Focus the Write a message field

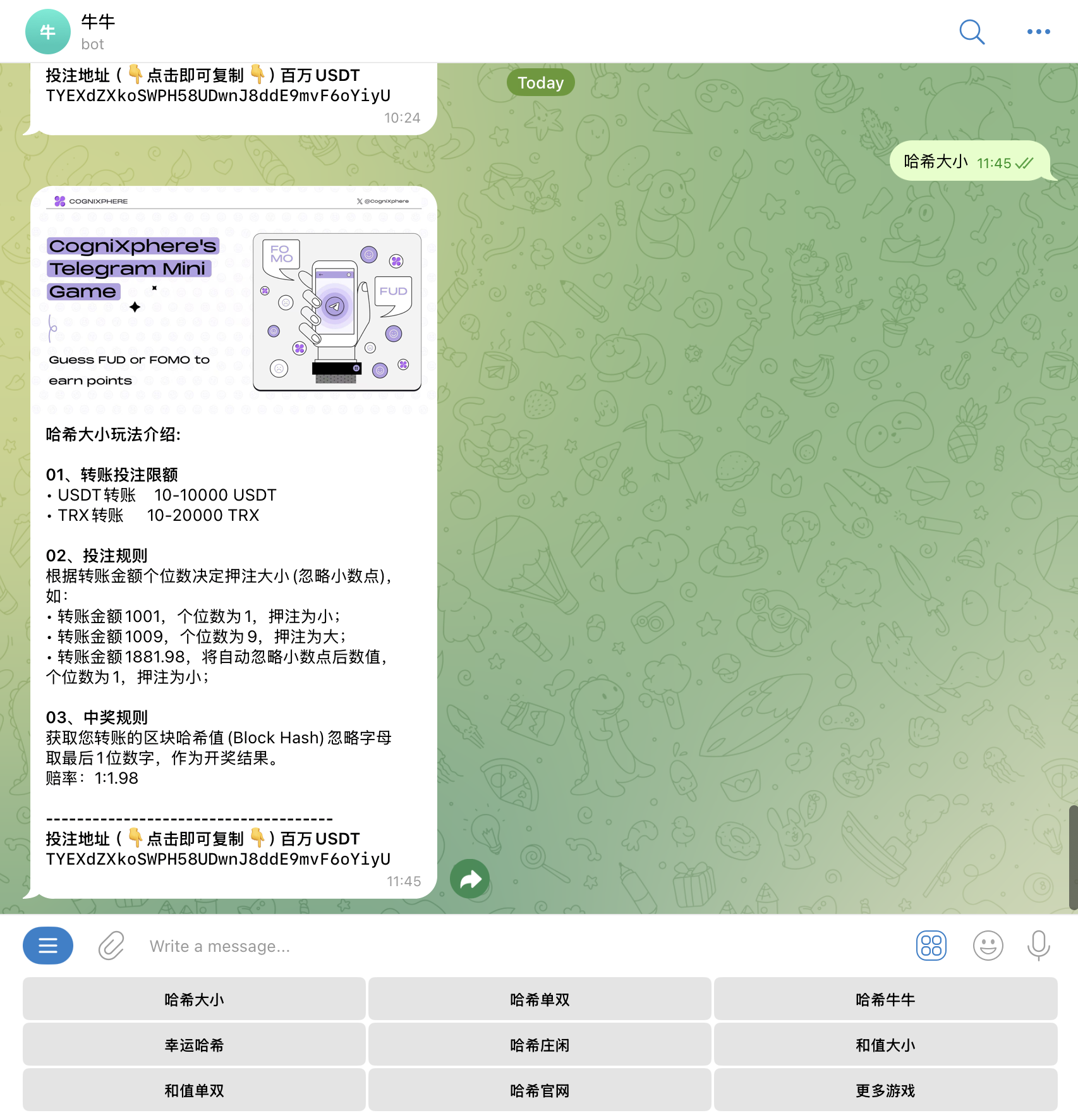pos(506,946)
